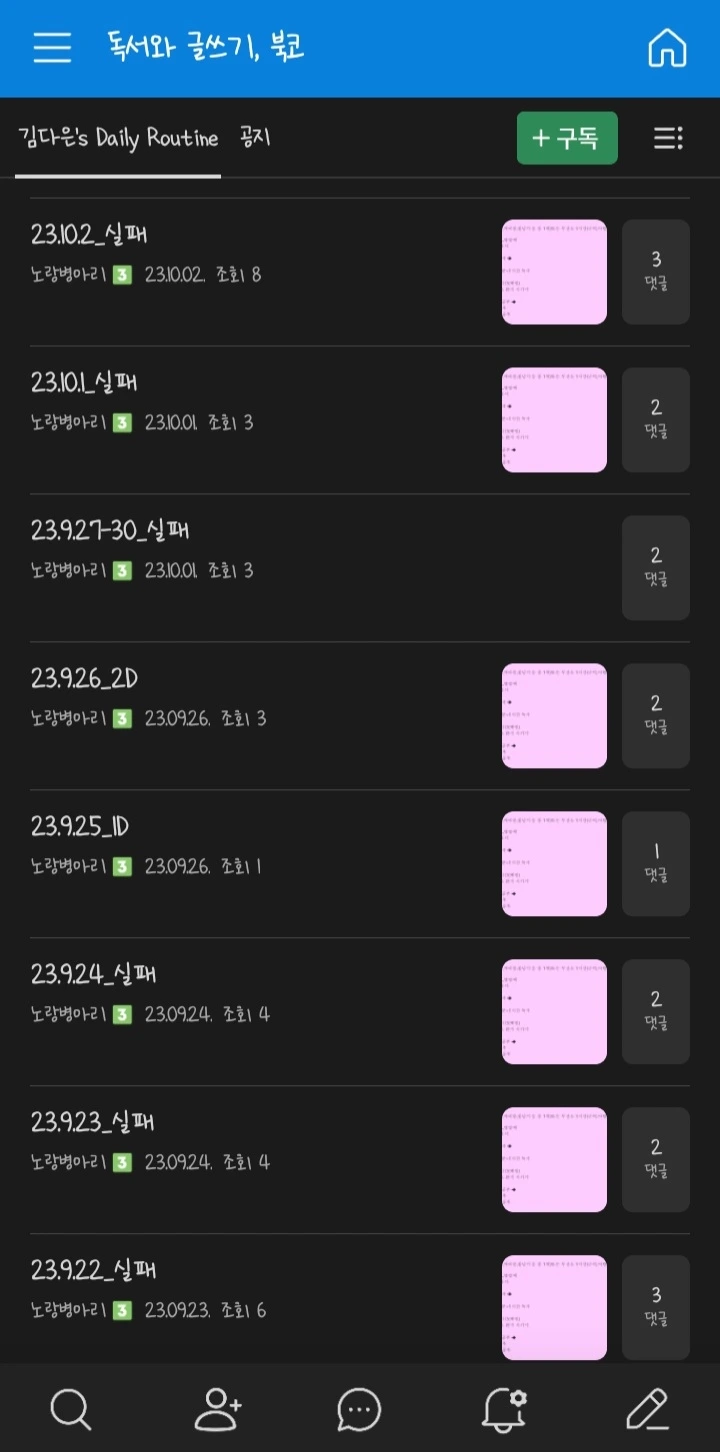
Task: Tap the +구독 subscribe button
Action: pyautogui.click(x=567, y=138)
